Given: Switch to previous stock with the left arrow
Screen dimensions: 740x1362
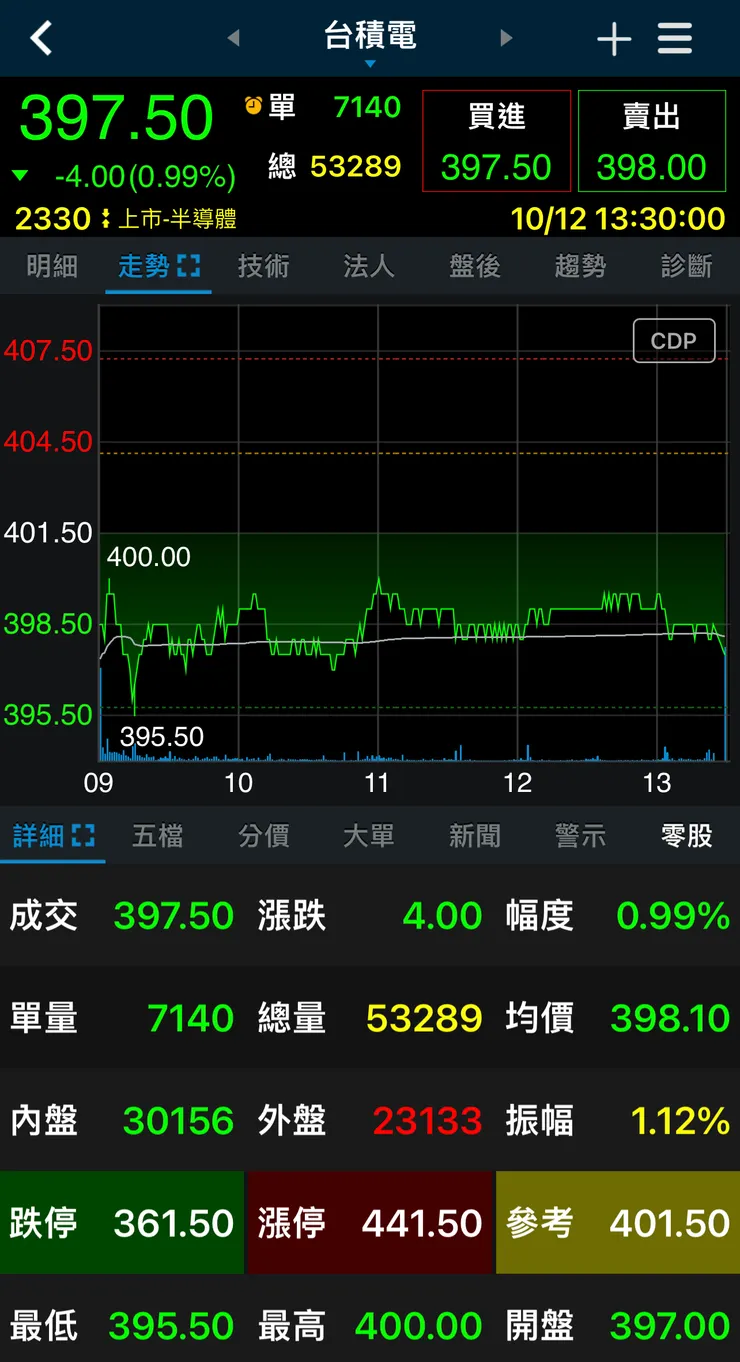Looking at the screenshot, I should 235,37.
